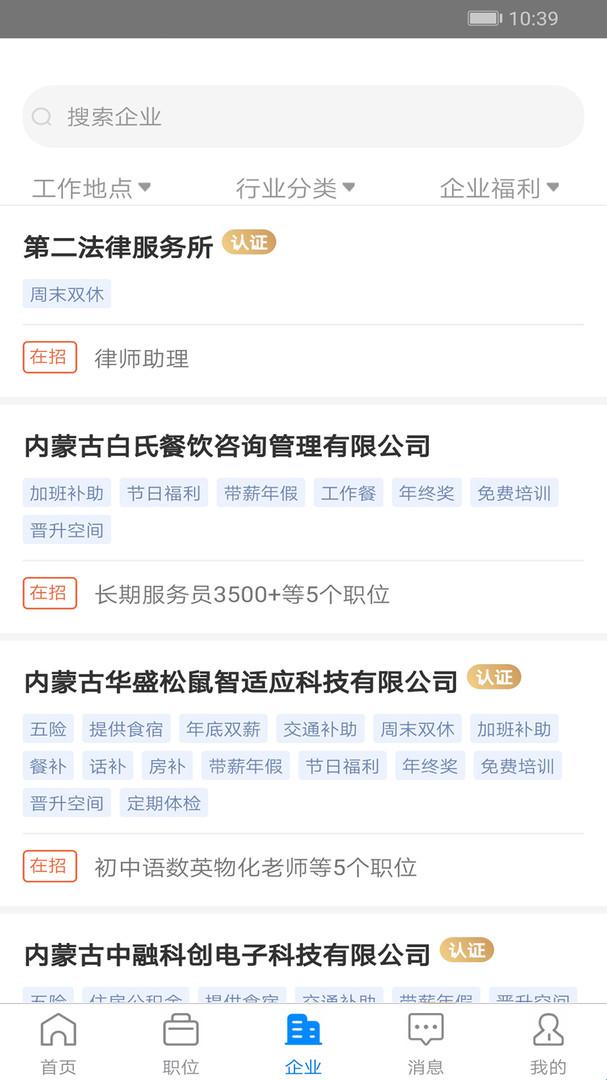
Task: View the 律师助理 open position
Action: (x=141, y=358)
